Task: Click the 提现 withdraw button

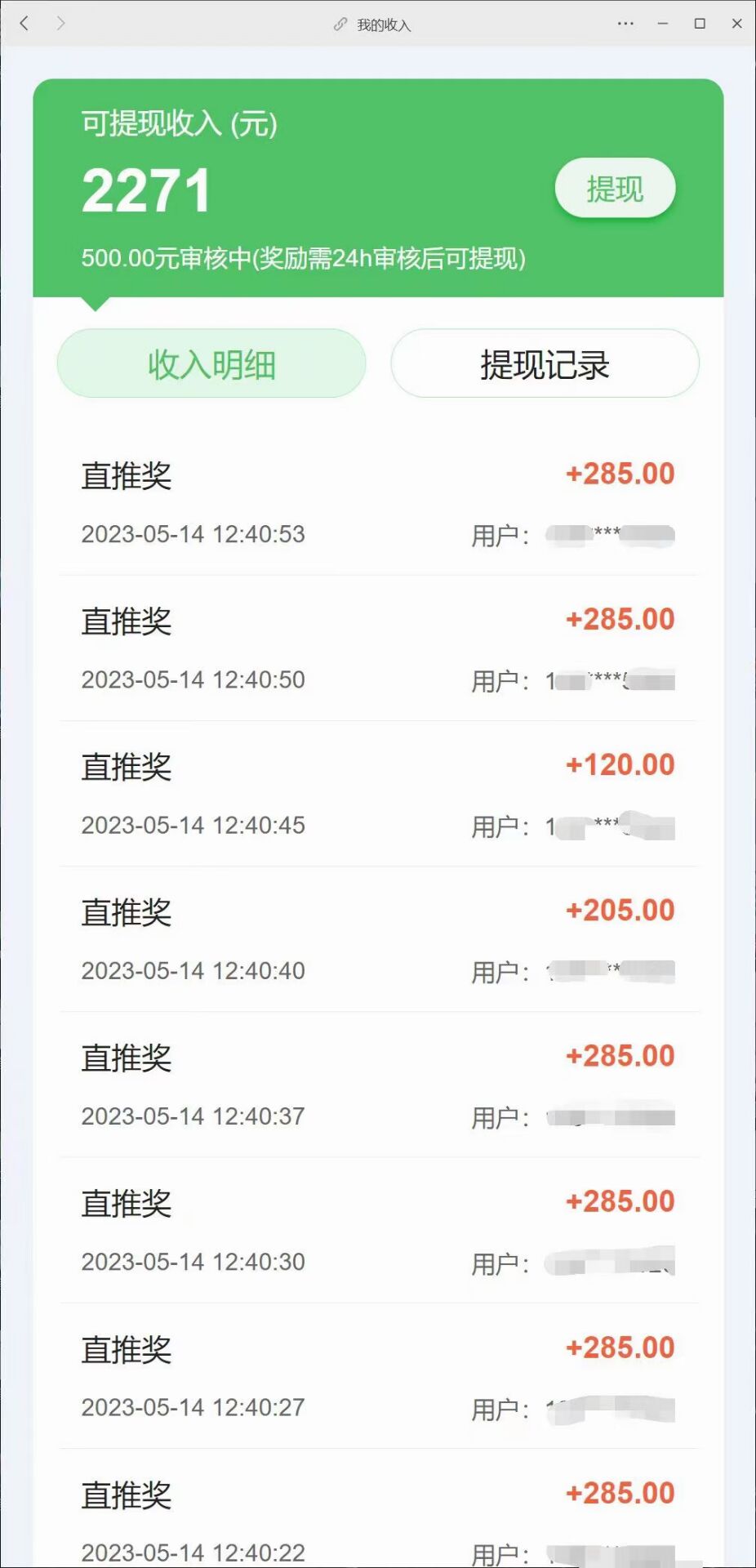Action: 613,188
